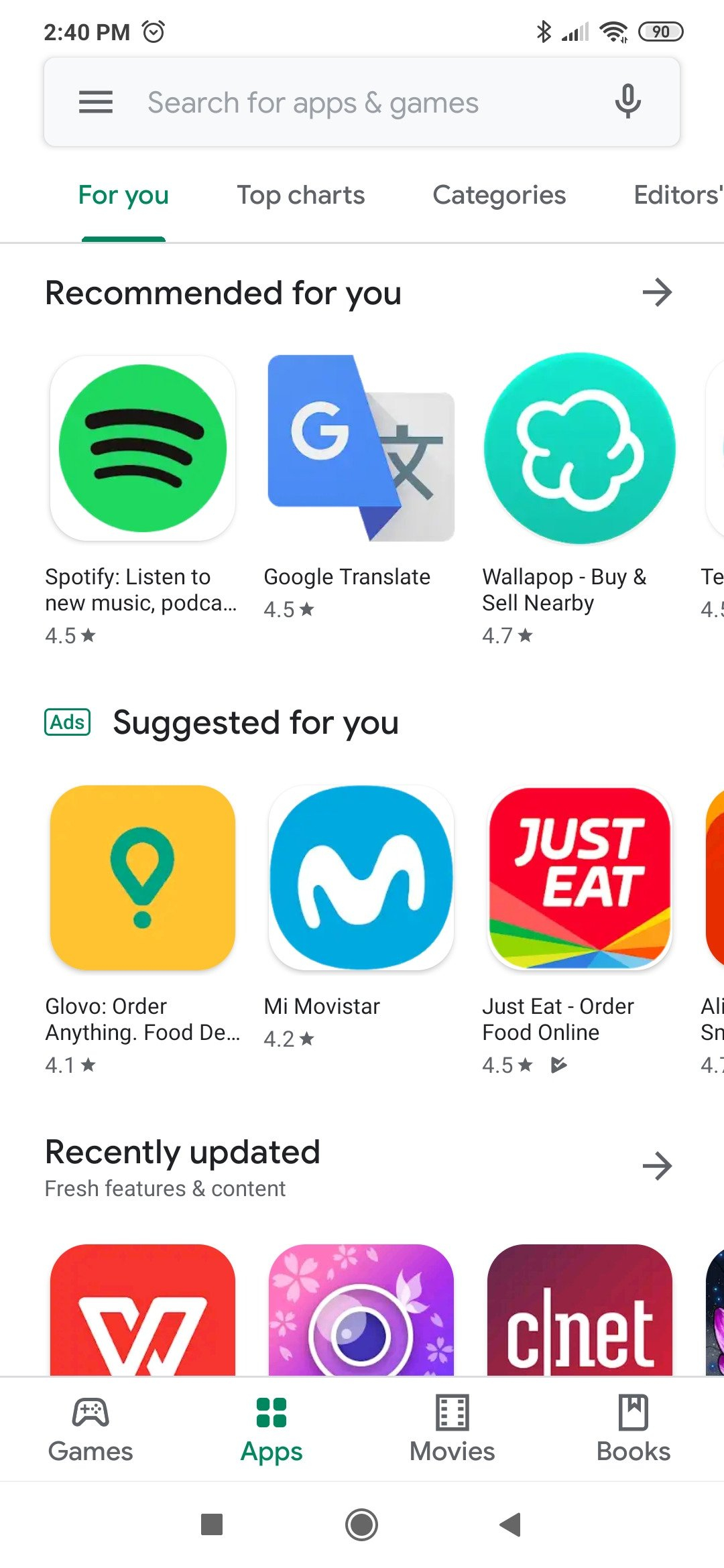This screenshot has height=1568, width=724.
Task: Expand Recommended for you with its arrow
Action: (x=657, y=292)
